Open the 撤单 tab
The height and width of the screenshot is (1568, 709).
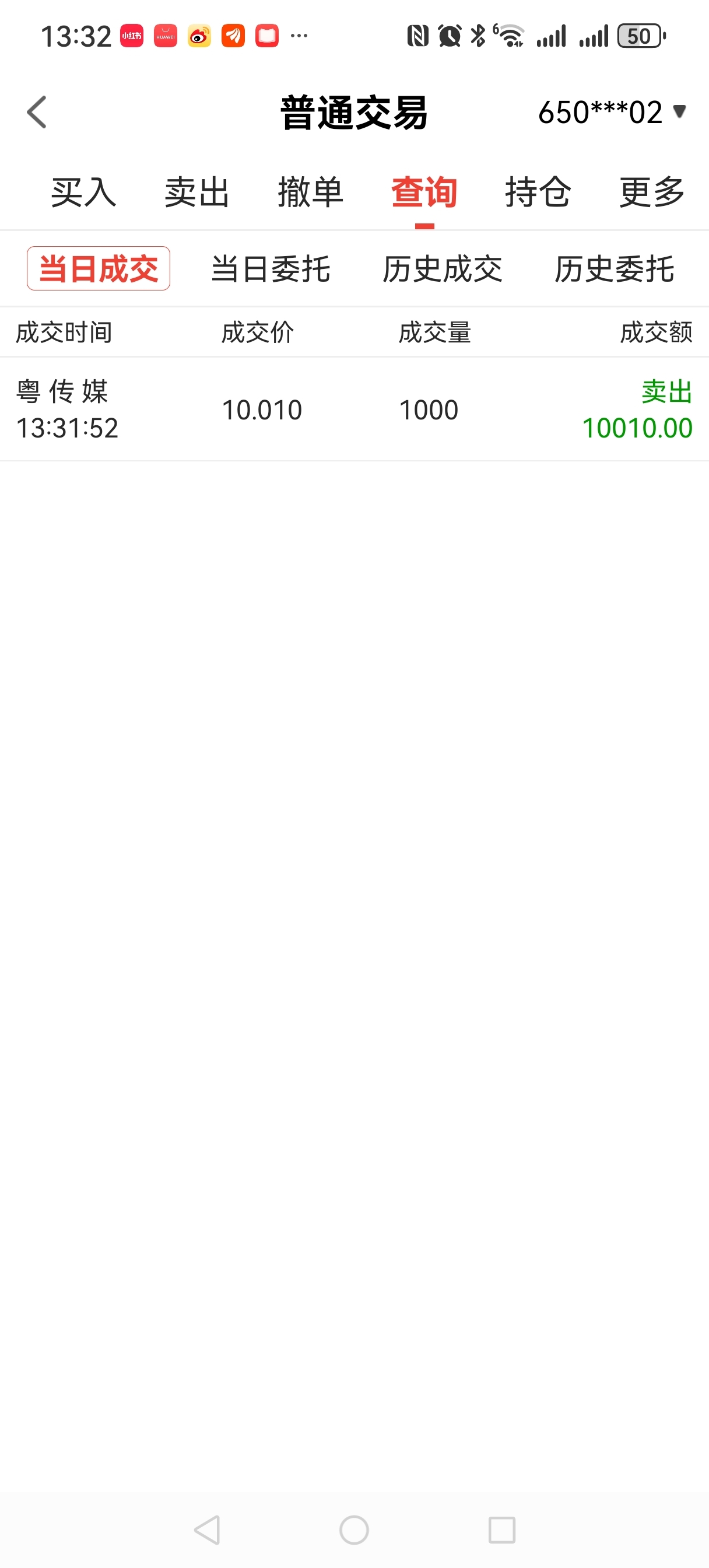pyautogui.click(x=310, y=192)
